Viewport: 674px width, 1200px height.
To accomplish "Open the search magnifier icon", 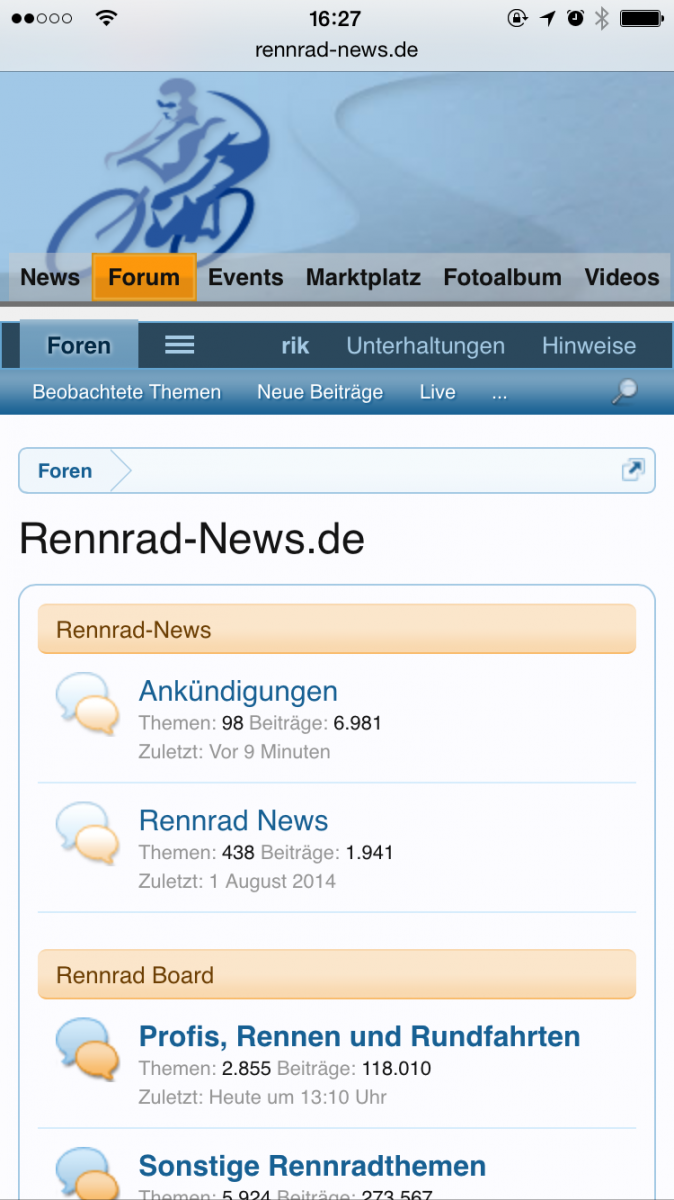I will [625, 392].
